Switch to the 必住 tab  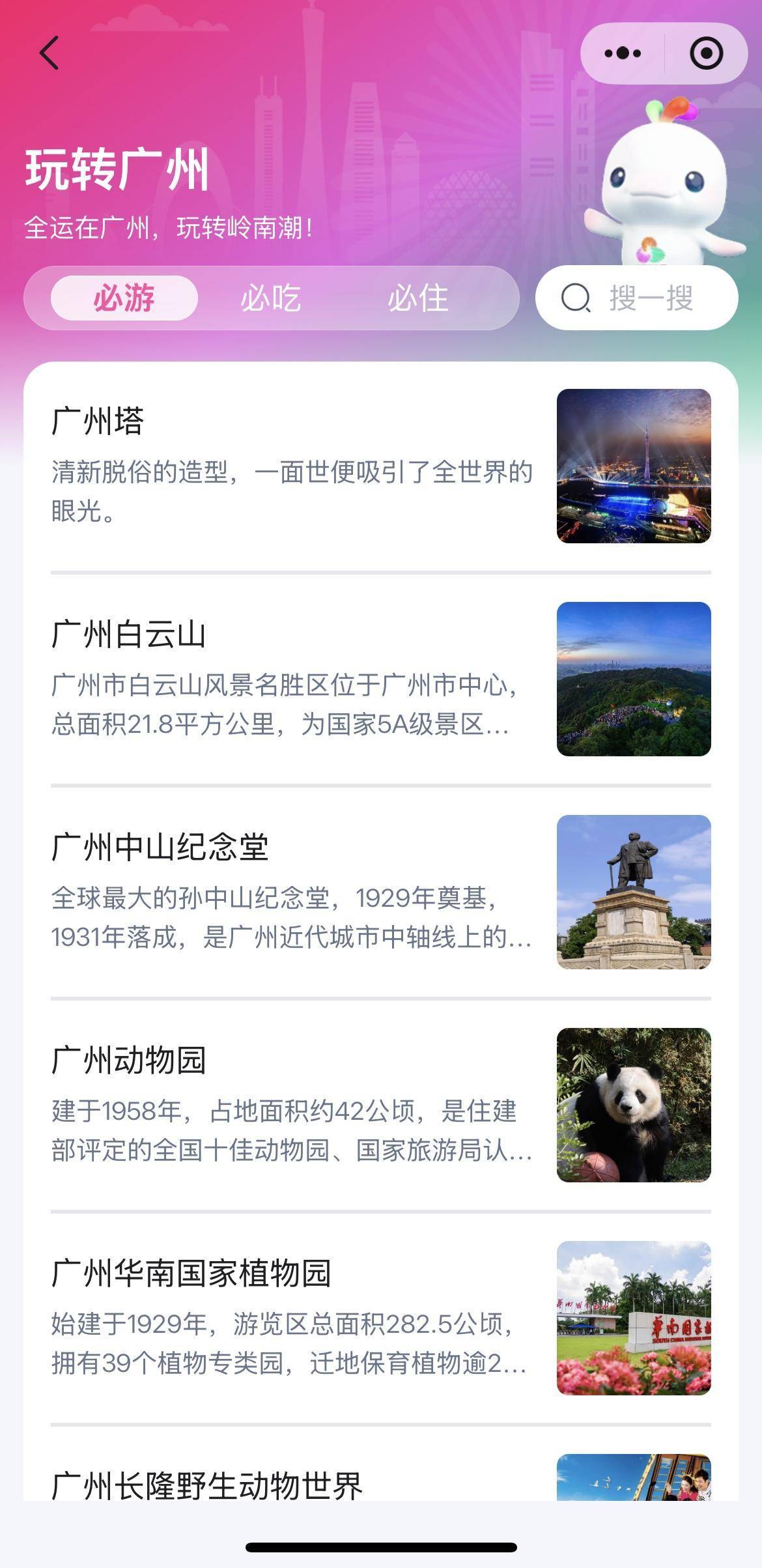point(418,298)
